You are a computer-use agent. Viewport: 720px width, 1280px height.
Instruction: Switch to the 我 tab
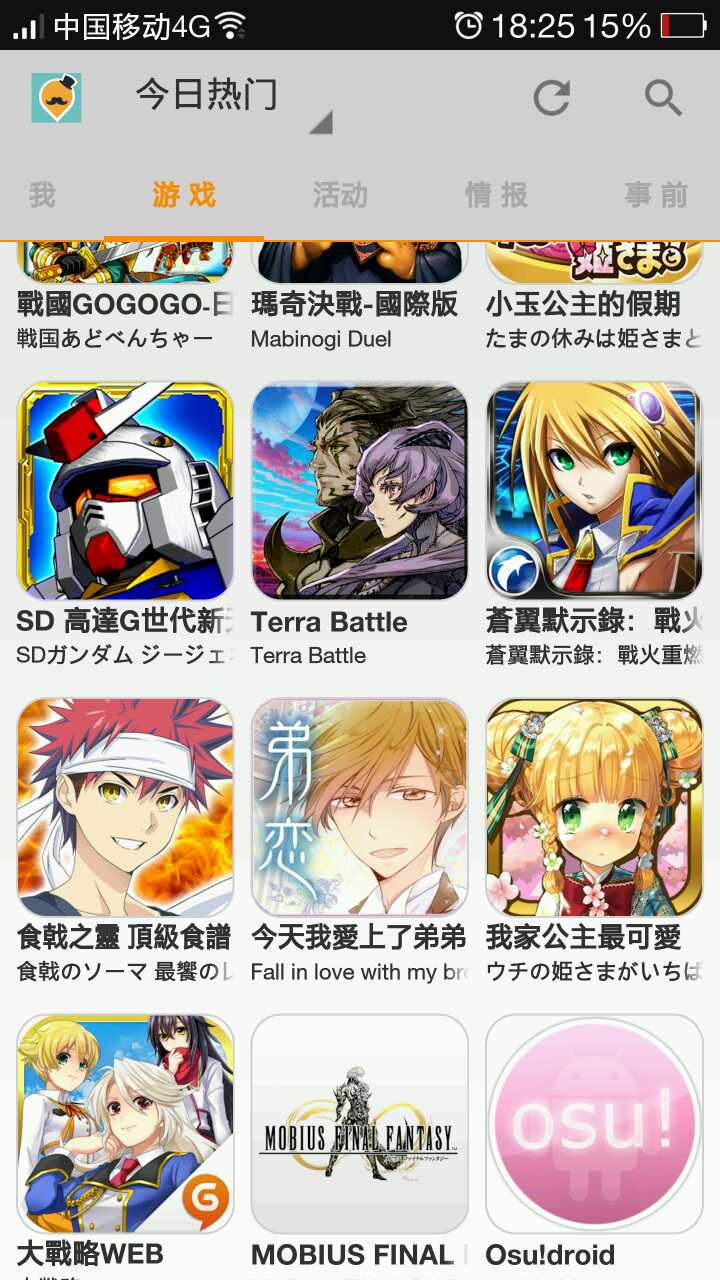coord(42,195)
